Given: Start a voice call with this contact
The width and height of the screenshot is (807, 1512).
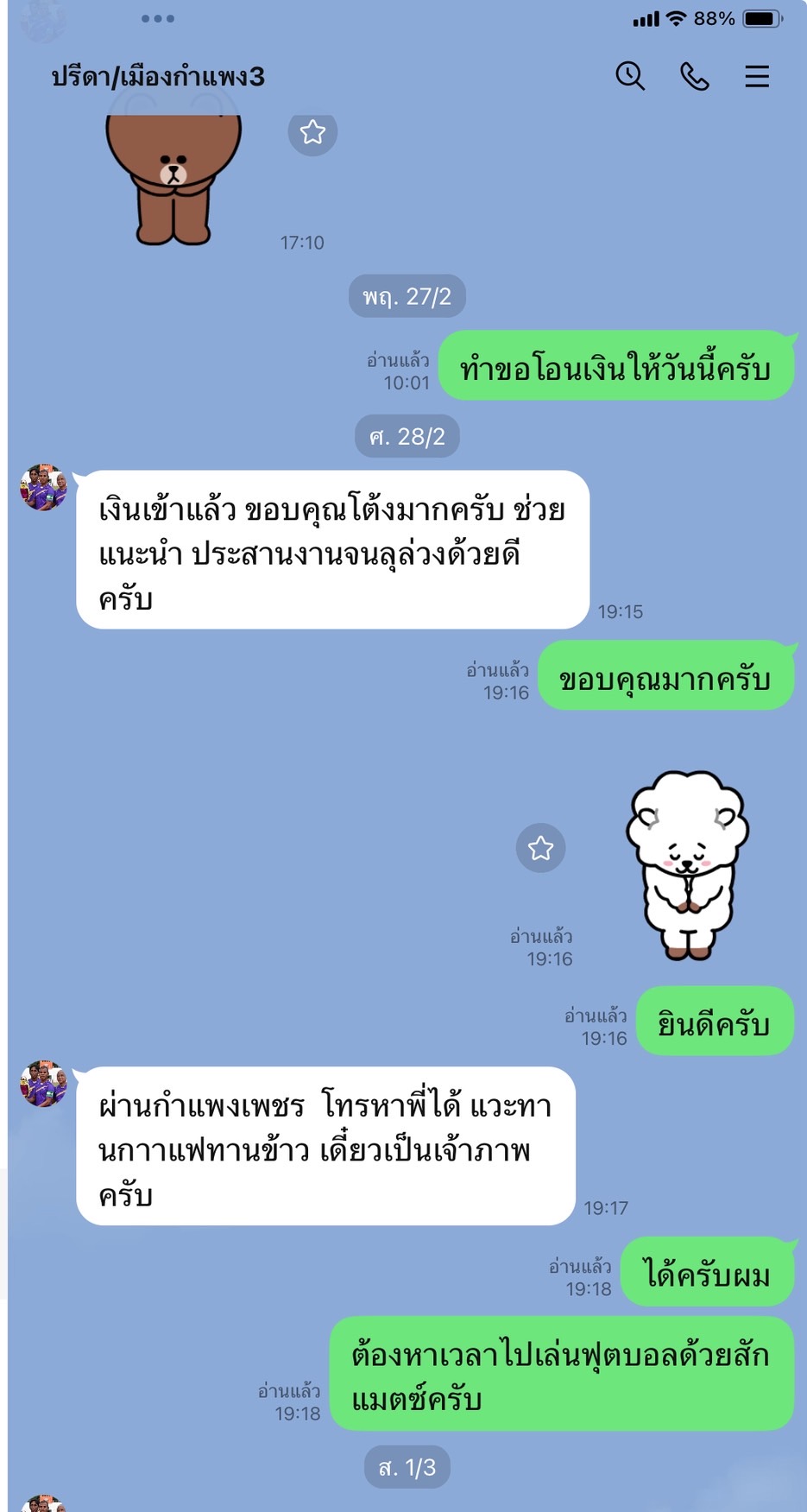Looking at the screenshot, I should (694, 77).
